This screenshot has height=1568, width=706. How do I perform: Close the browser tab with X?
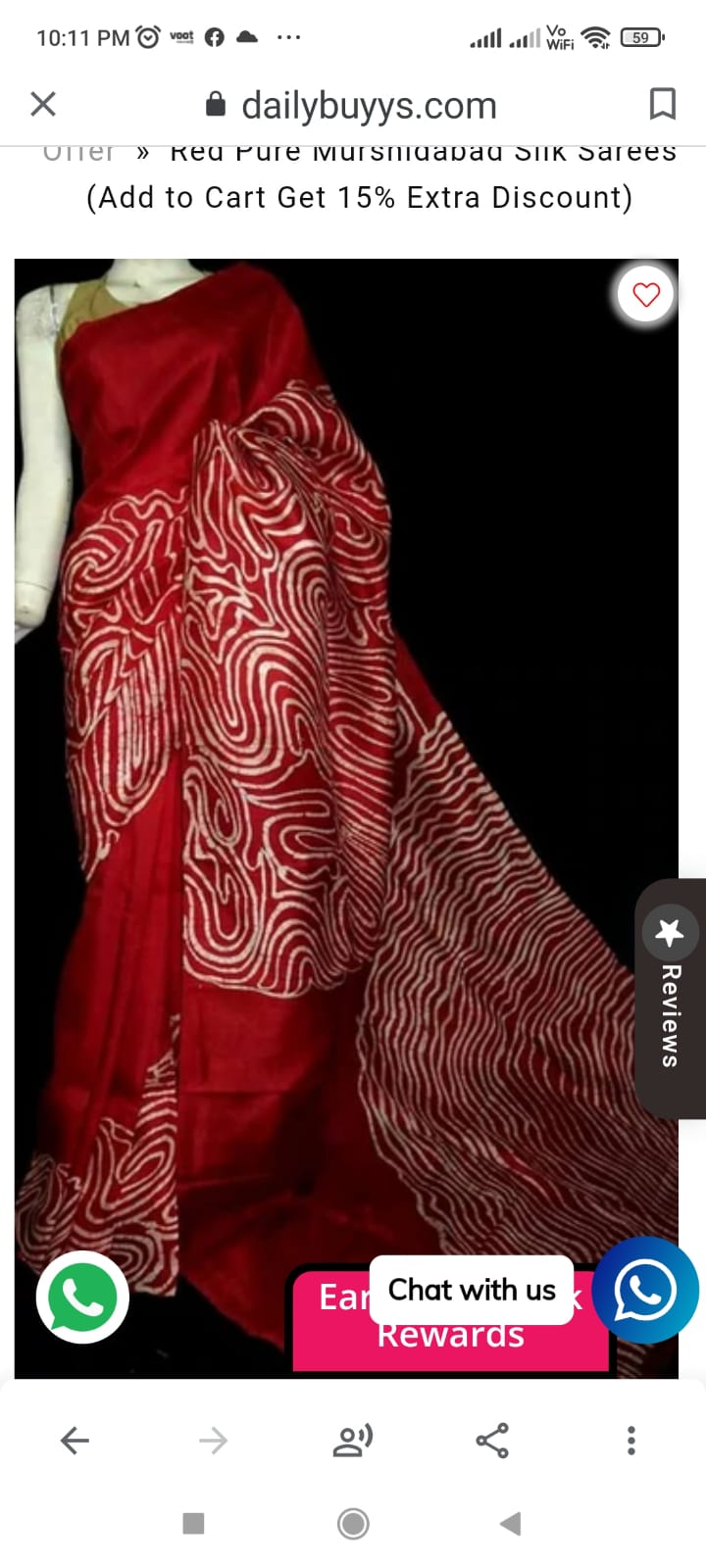(x=43, y=104)
